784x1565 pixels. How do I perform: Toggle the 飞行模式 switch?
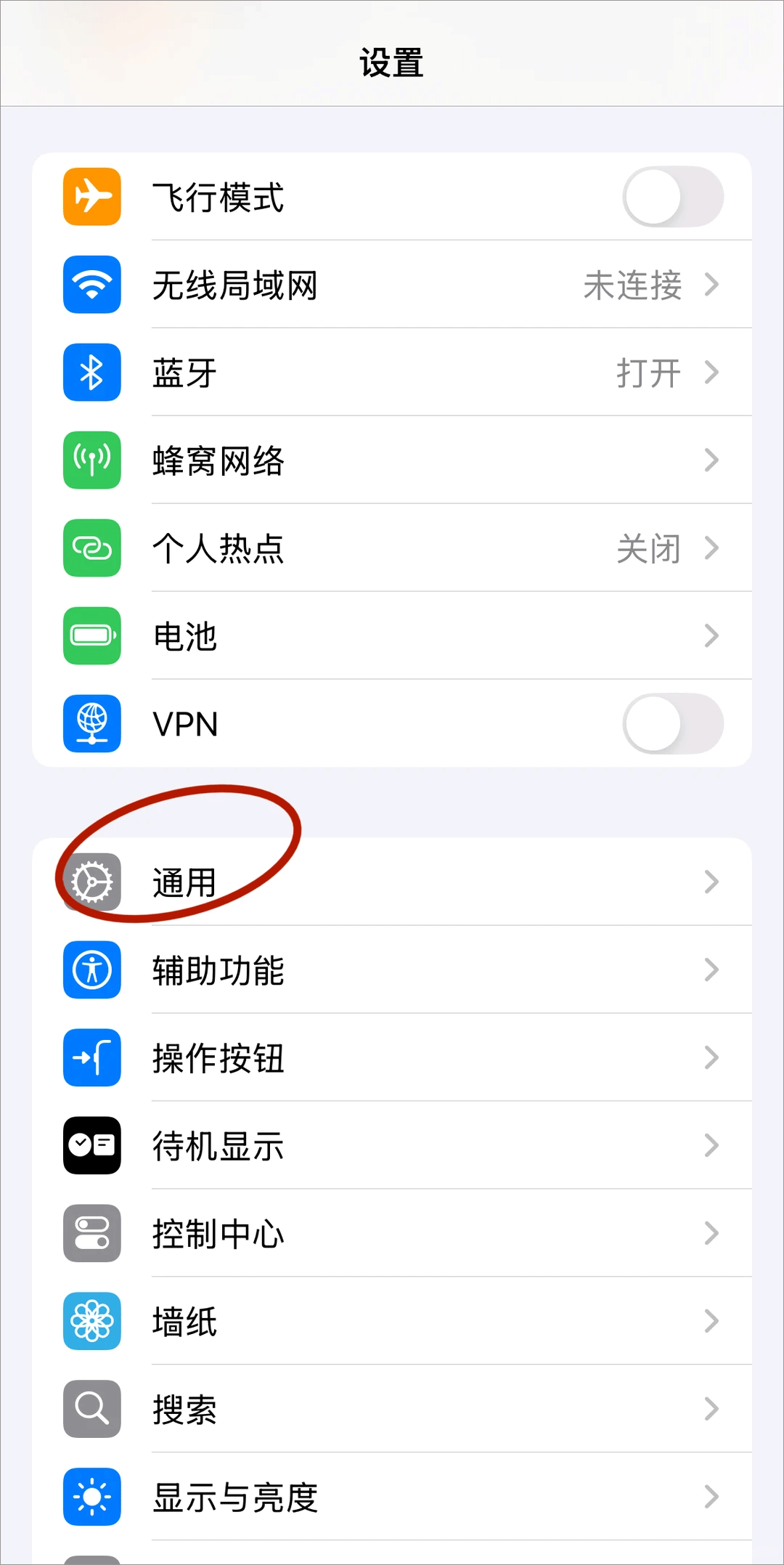point(672,197)
